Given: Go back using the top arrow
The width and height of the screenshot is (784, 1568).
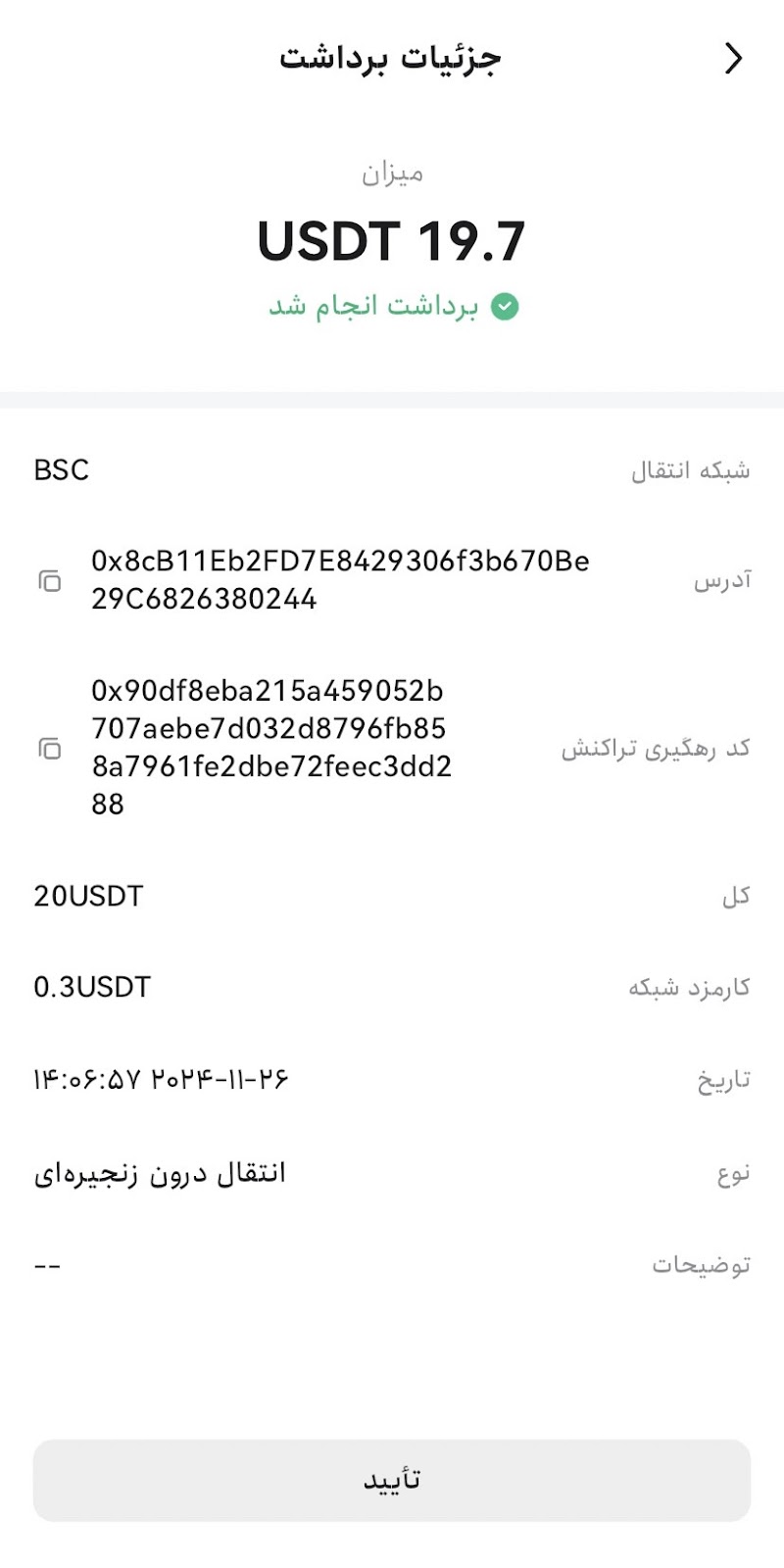Looking at the screenshot, I should click(x=733, y=59).
